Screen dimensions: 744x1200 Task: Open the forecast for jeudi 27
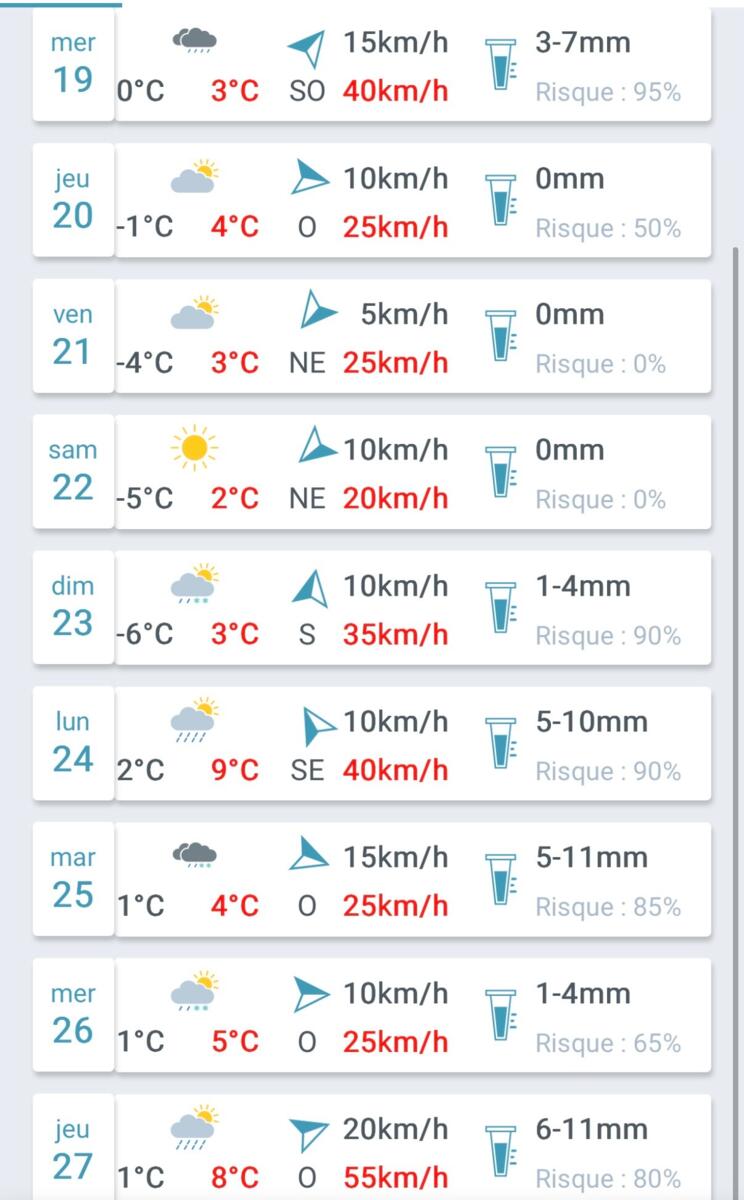372,1150
